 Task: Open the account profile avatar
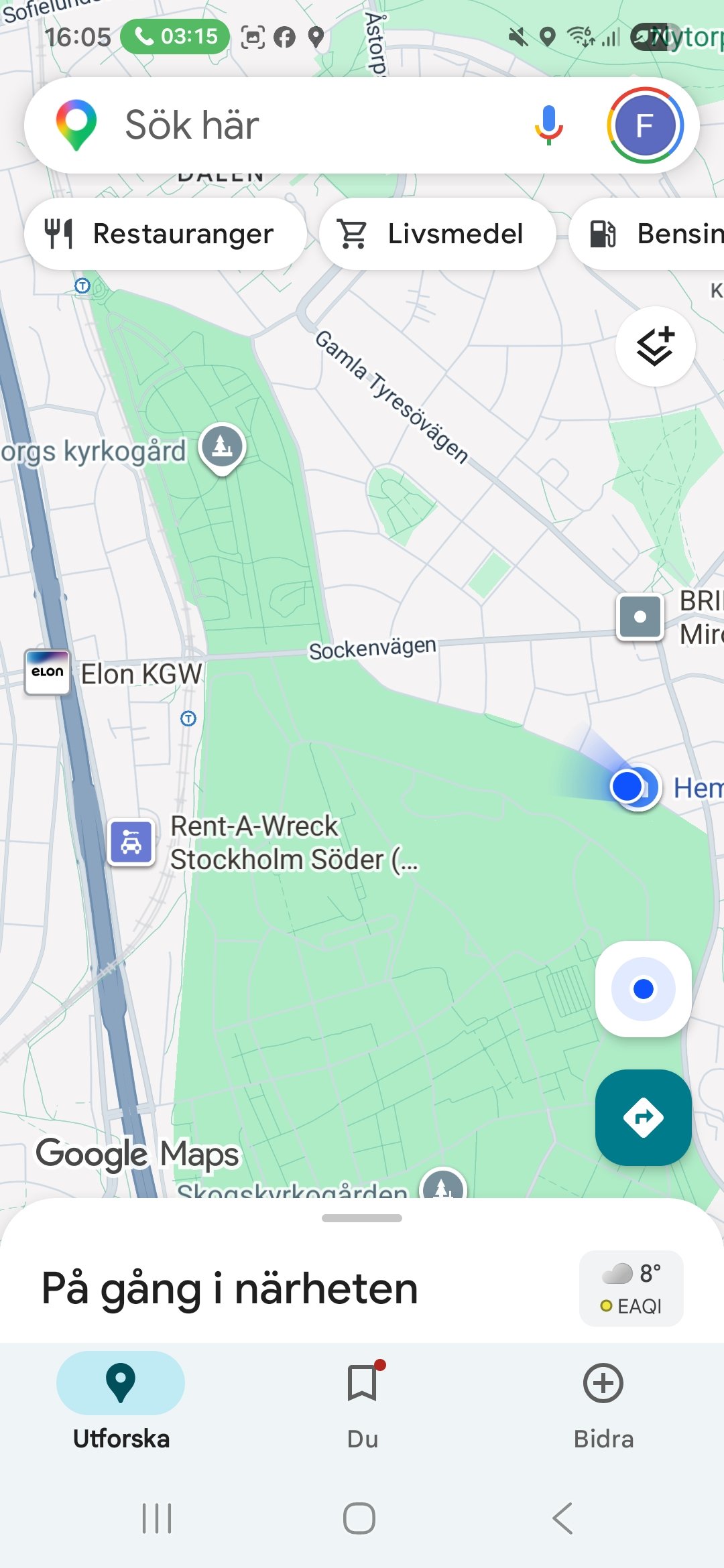[x=645, y=125]
